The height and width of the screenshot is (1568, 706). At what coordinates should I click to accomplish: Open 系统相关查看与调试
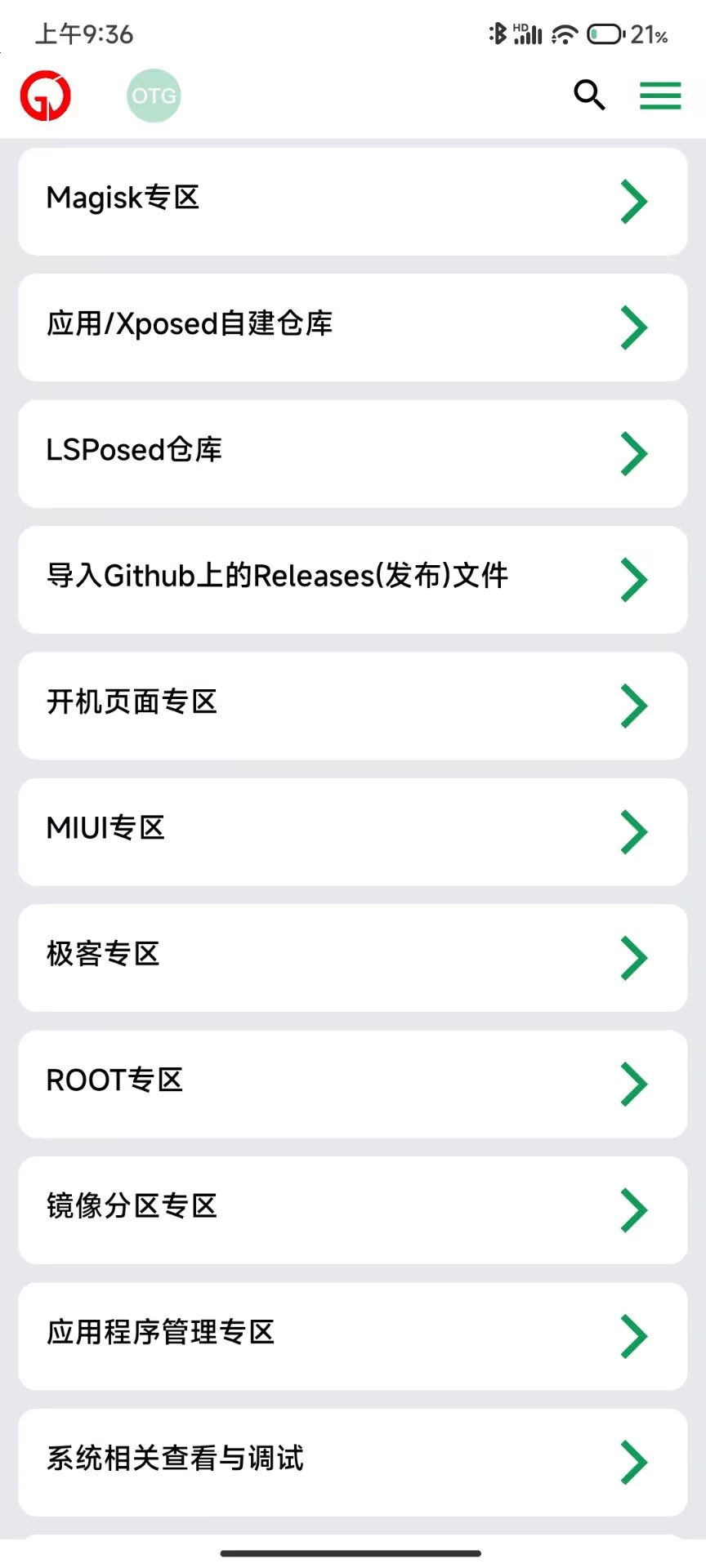pyautogui.click(x=352, y=1462)
